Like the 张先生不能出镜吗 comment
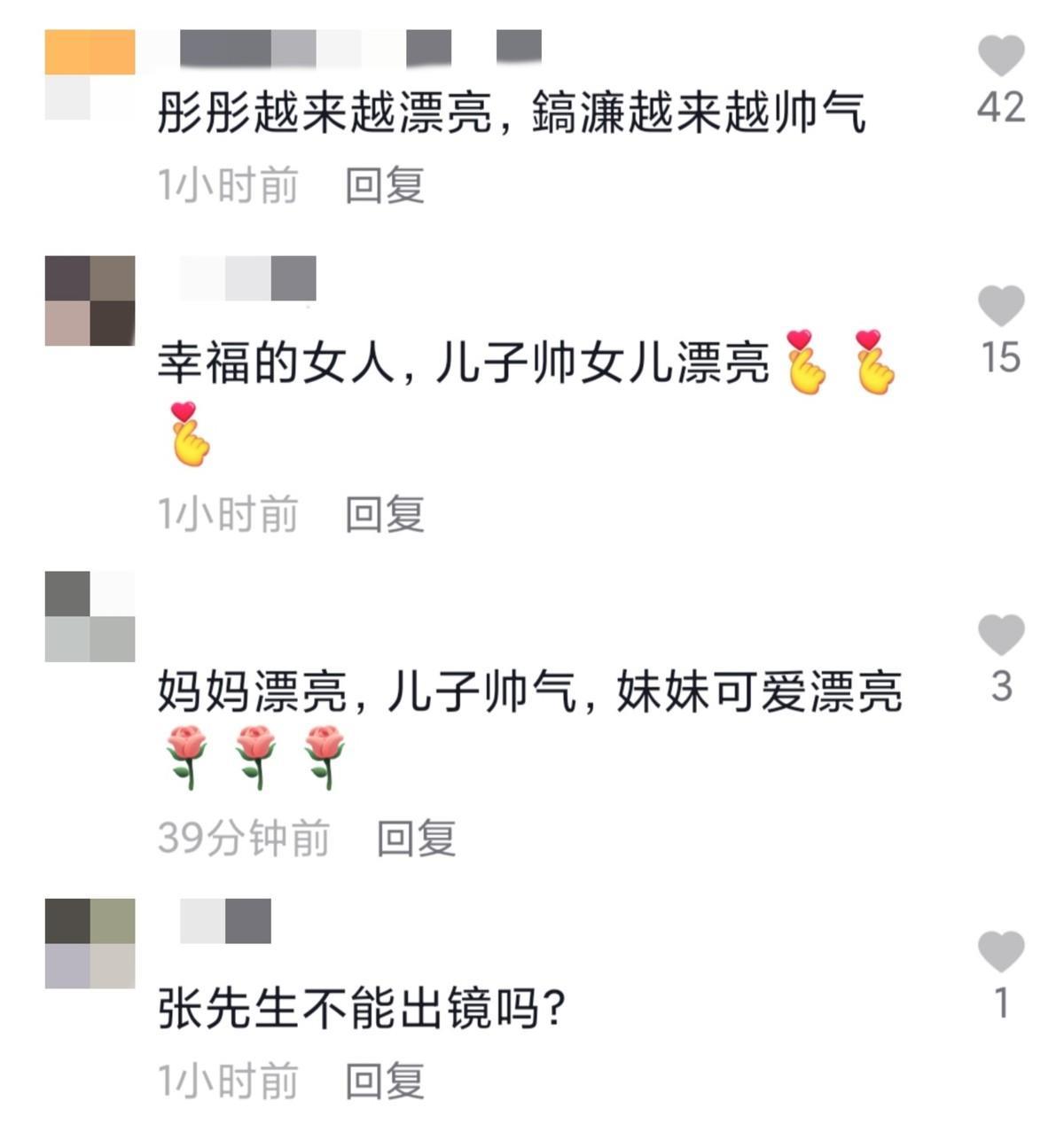Screen dimensions: 1064x1124 click(1001, 952)
